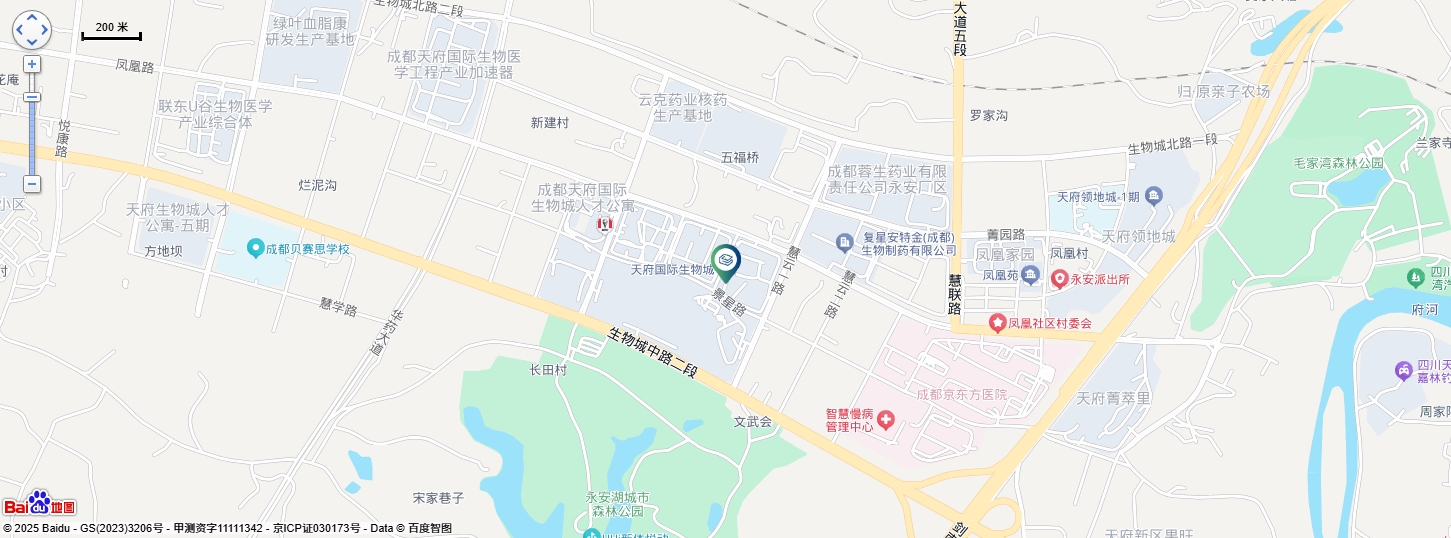Tap the zoom slider handle
The image size is (1451, 538).
32,97
